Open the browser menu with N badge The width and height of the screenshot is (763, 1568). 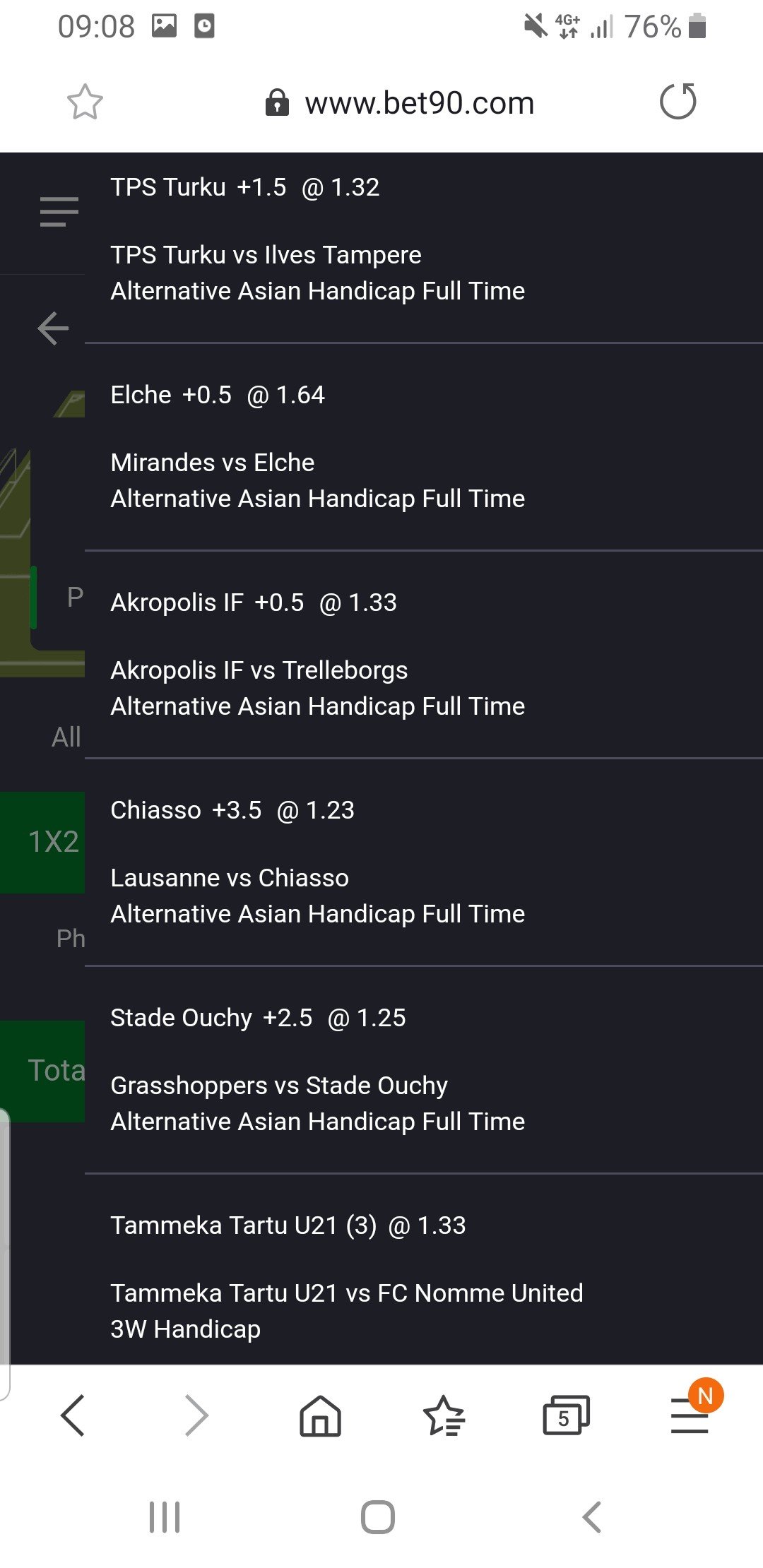[690, 1415]
